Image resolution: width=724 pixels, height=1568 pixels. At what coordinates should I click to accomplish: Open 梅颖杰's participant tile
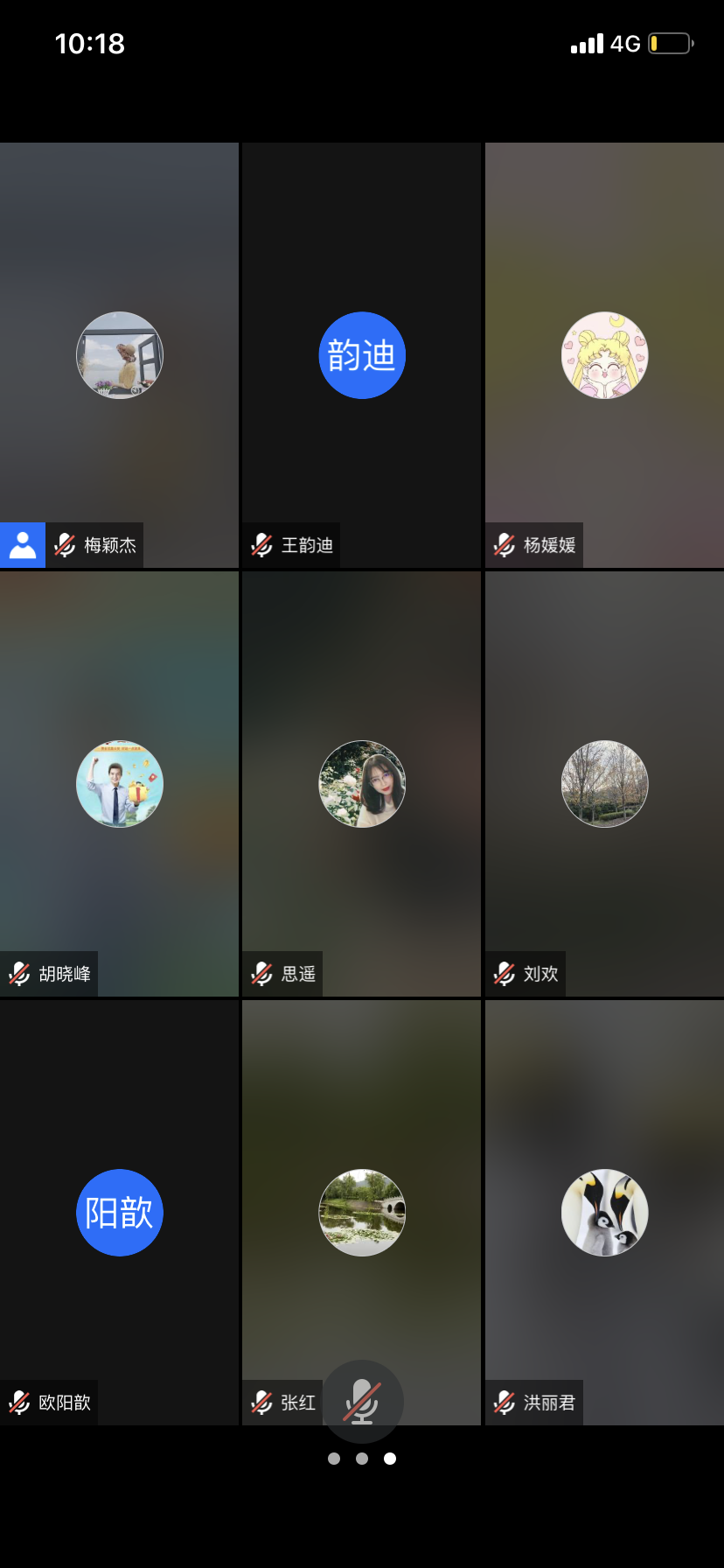120,355
